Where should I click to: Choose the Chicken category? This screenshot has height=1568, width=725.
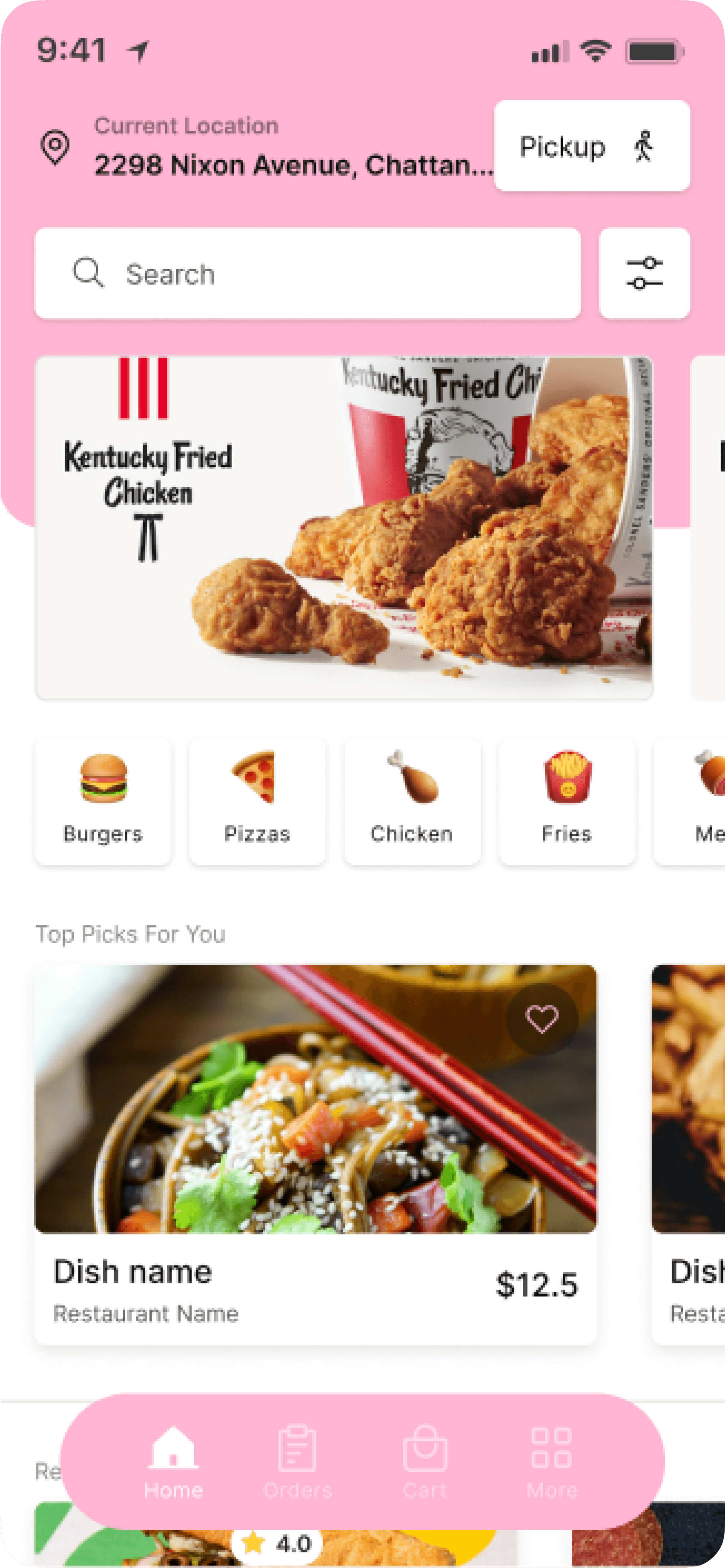coord(412,800)
